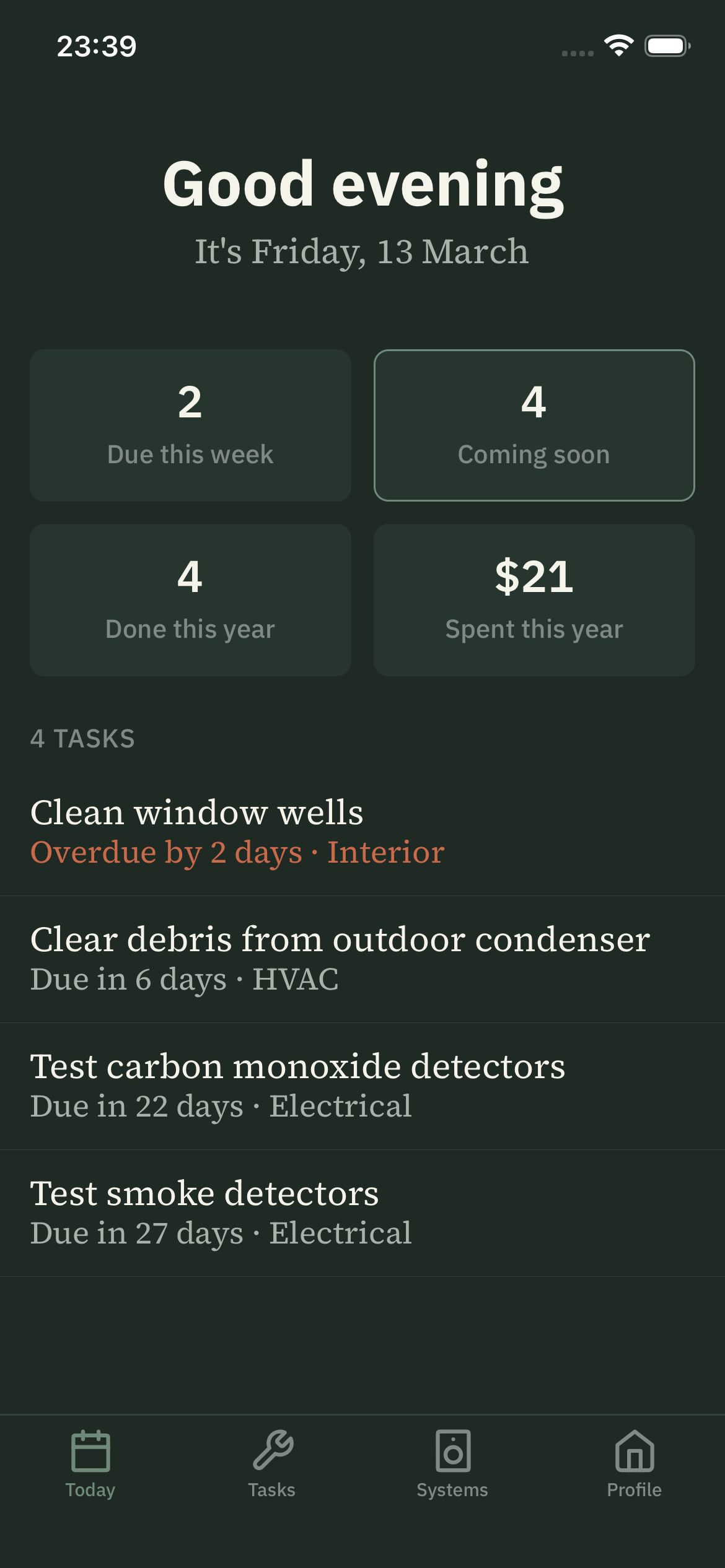Viewport: 725px width, 1568px height.
Task: Open the Profile tab
Action: (x=634, y=1468)
